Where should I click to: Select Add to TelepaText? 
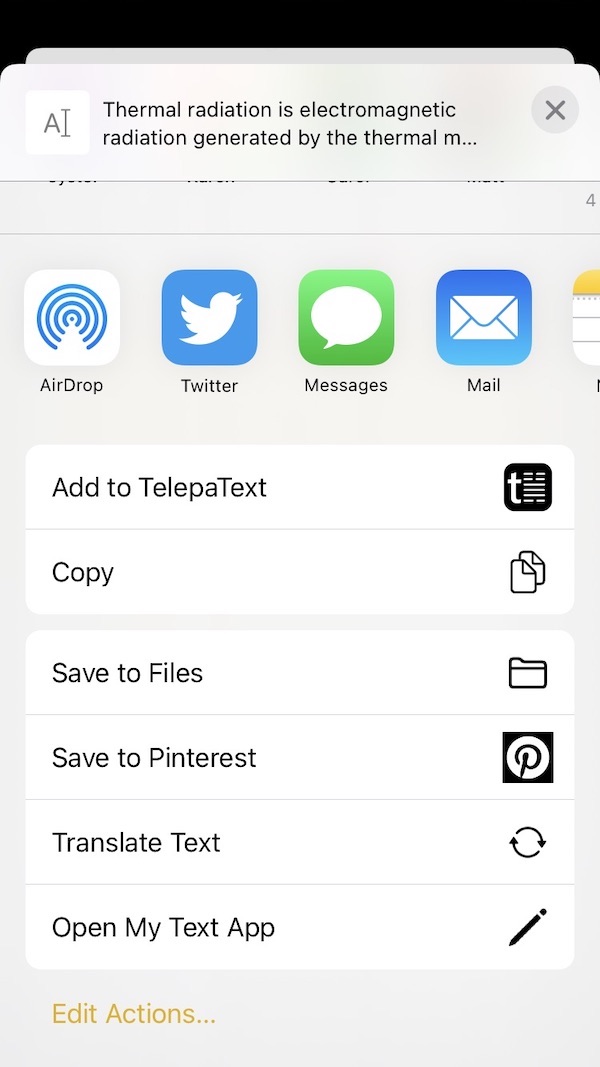click(300, 487)
